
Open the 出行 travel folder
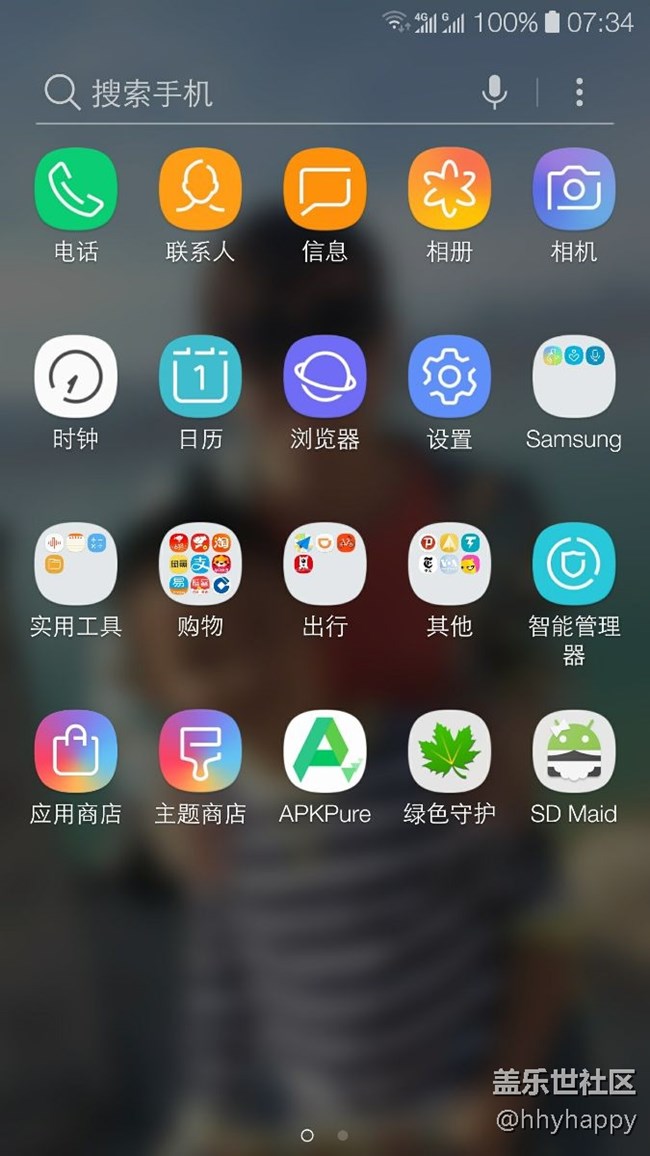(x=325, y=564)
